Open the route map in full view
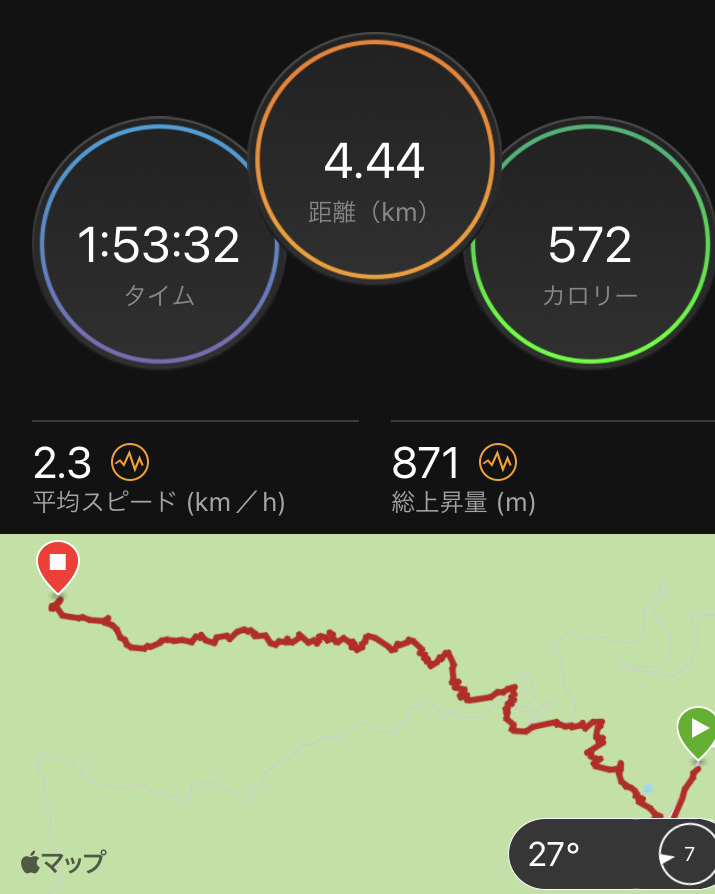 (358, 714)
